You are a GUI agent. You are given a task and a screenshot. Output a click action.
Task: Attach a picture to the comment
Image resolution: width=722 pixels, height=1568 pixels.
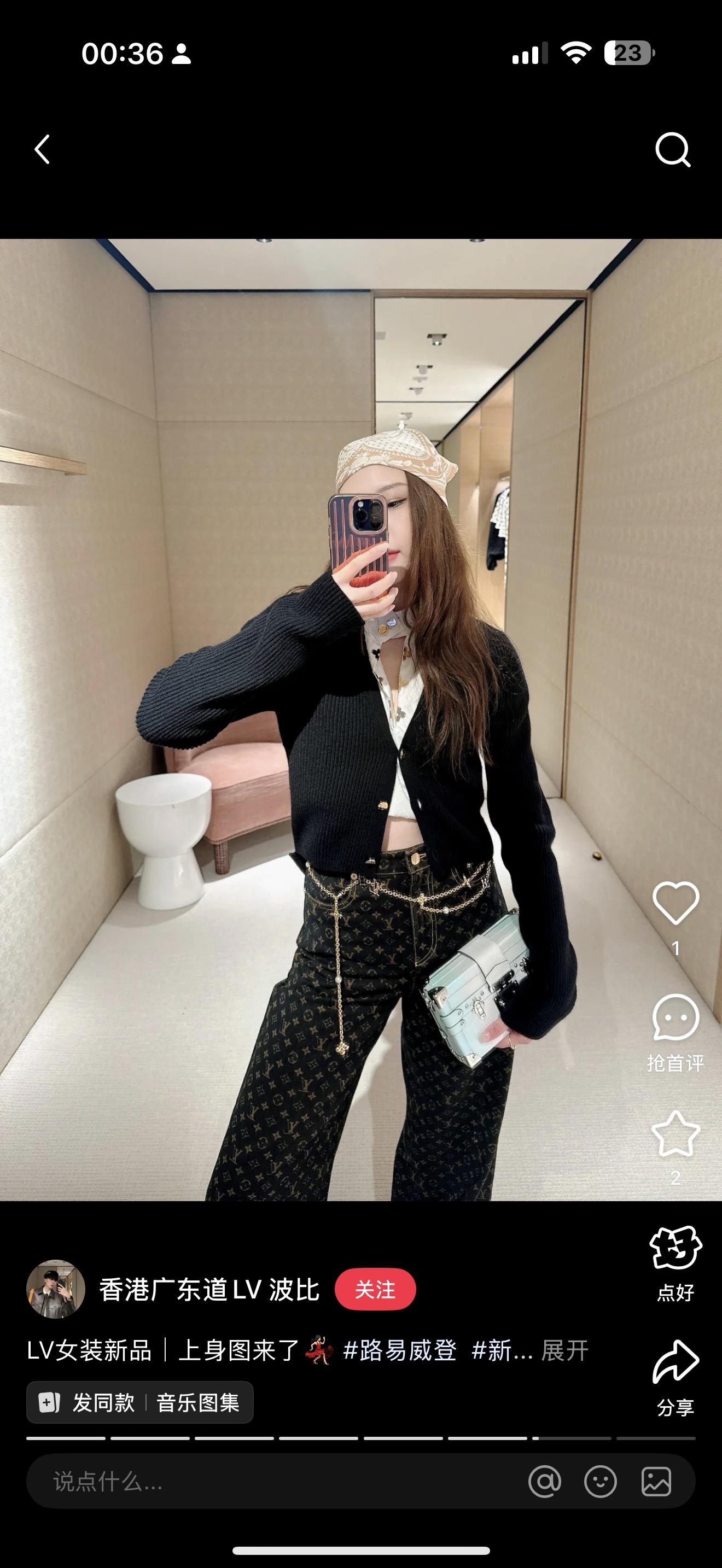click(x=656, y=1482)
